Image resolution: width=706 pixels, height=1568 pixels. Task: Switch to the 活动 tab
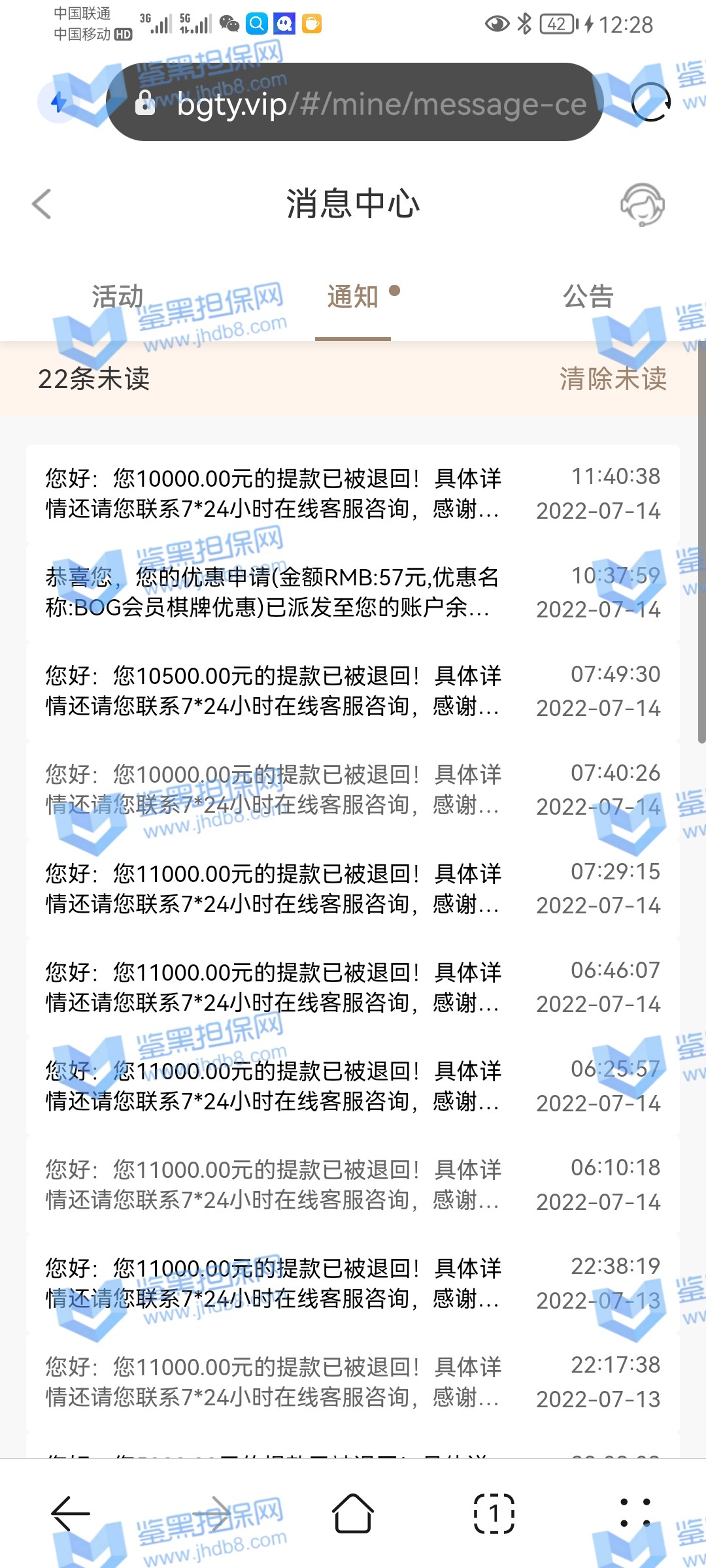coord(118,297)
